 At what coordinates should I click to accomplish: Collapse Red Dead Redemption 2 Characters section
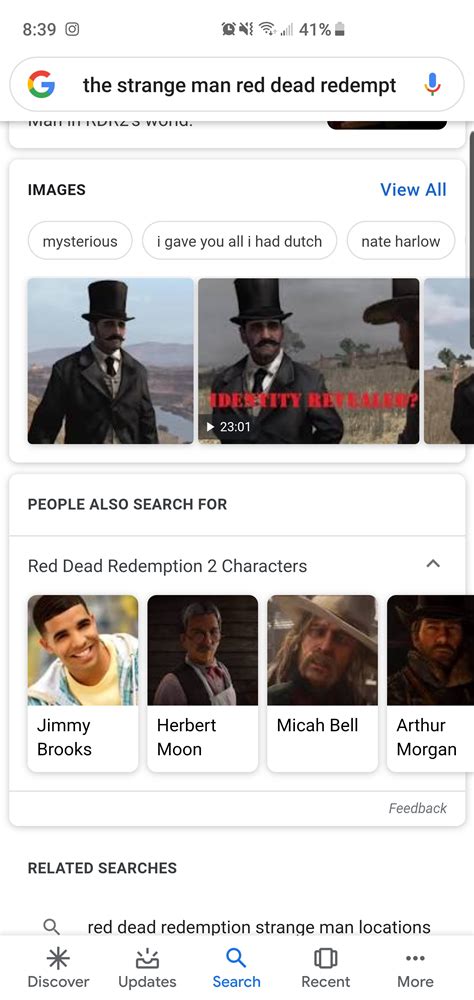pos(433,564)
